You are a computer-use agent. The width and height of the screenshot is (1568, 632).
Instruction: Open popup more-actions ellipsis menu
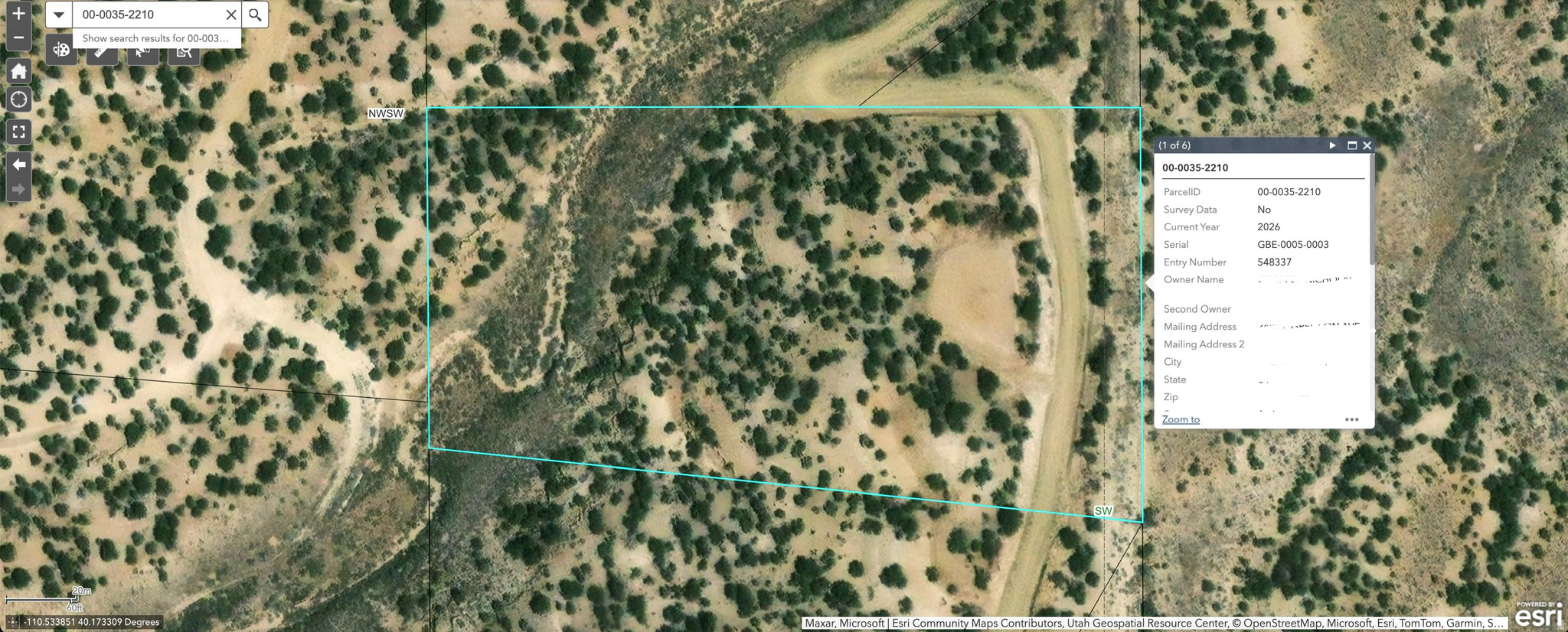[x=1351, y=419]
